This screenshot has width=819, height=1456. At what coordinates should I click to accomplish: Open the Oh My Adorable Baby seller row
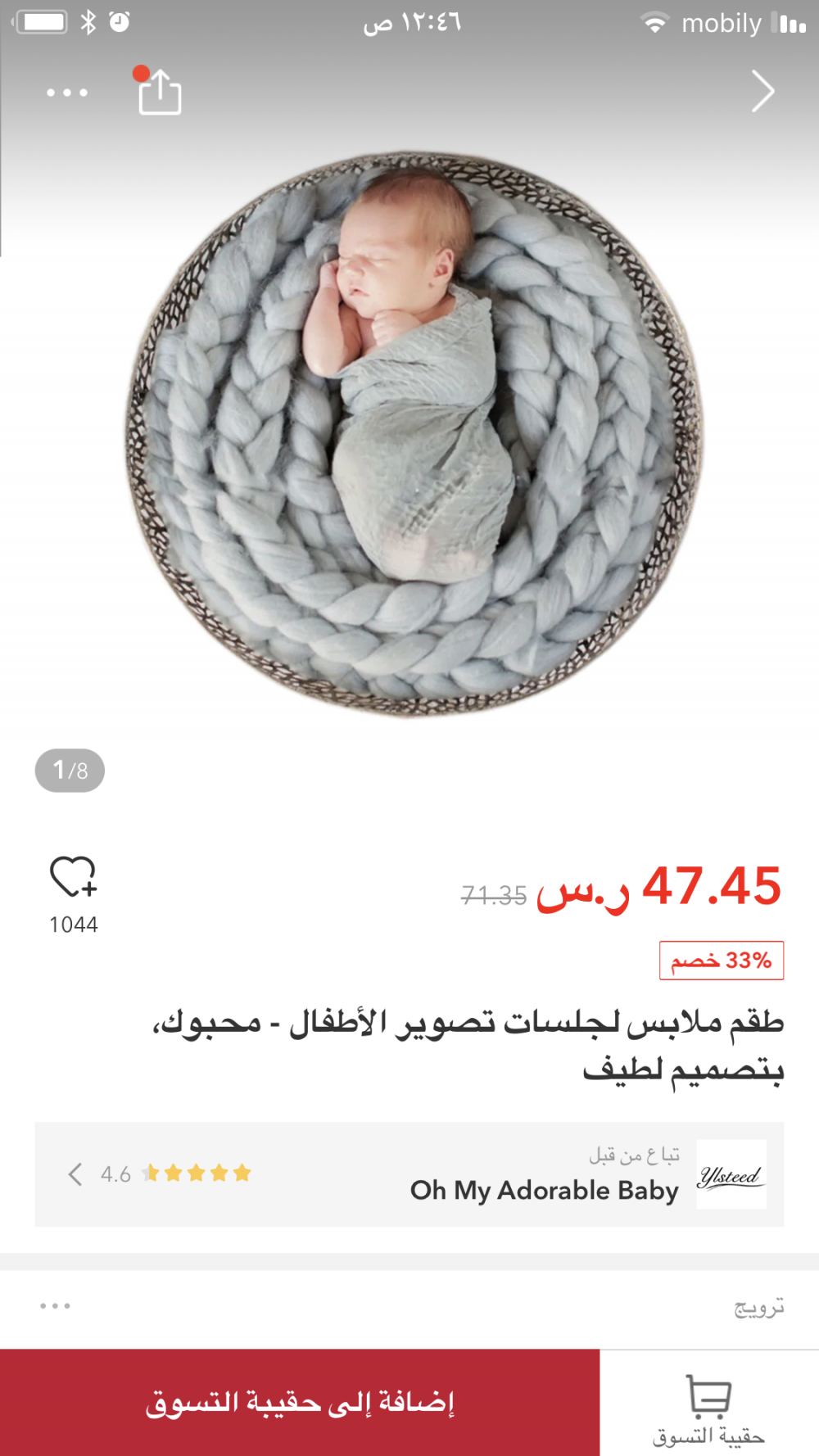[409, 1174]
